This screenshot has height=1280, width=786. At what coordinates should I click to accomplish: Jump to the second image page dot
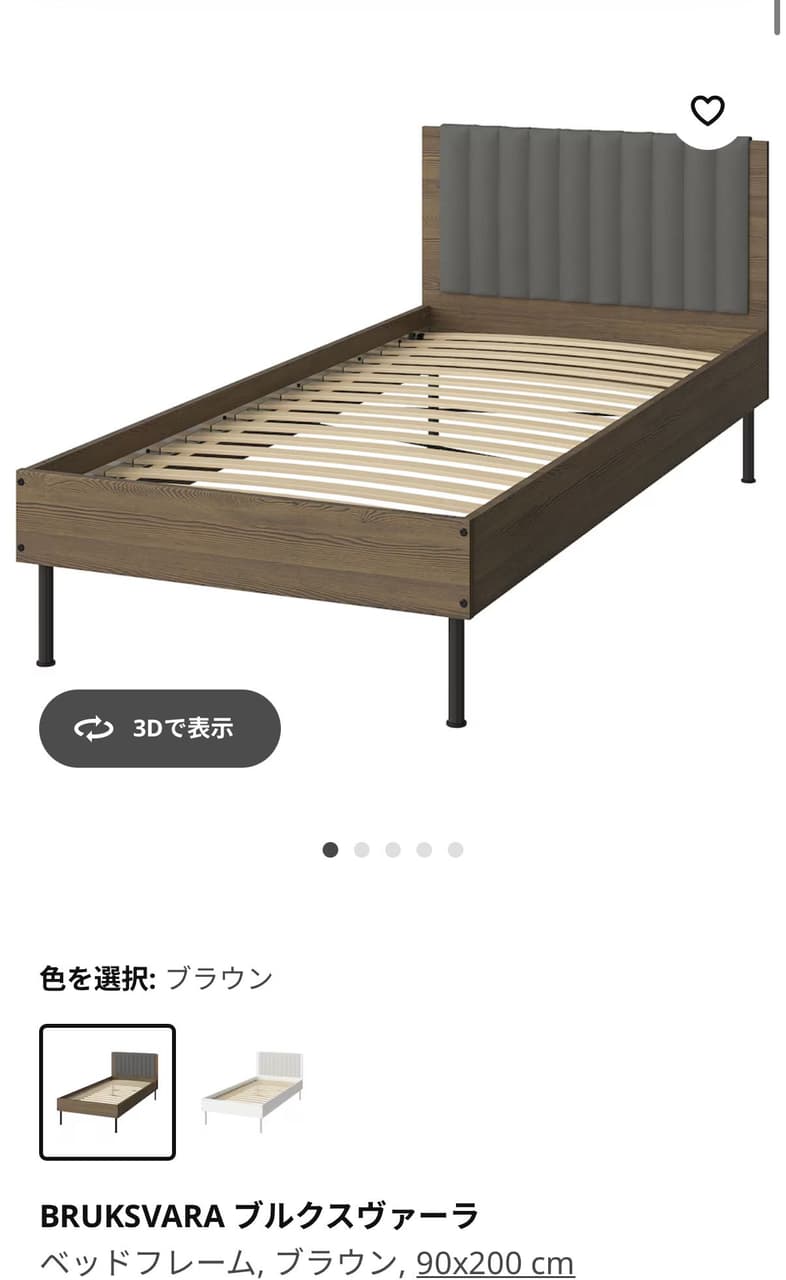click(x=362, y=850)
